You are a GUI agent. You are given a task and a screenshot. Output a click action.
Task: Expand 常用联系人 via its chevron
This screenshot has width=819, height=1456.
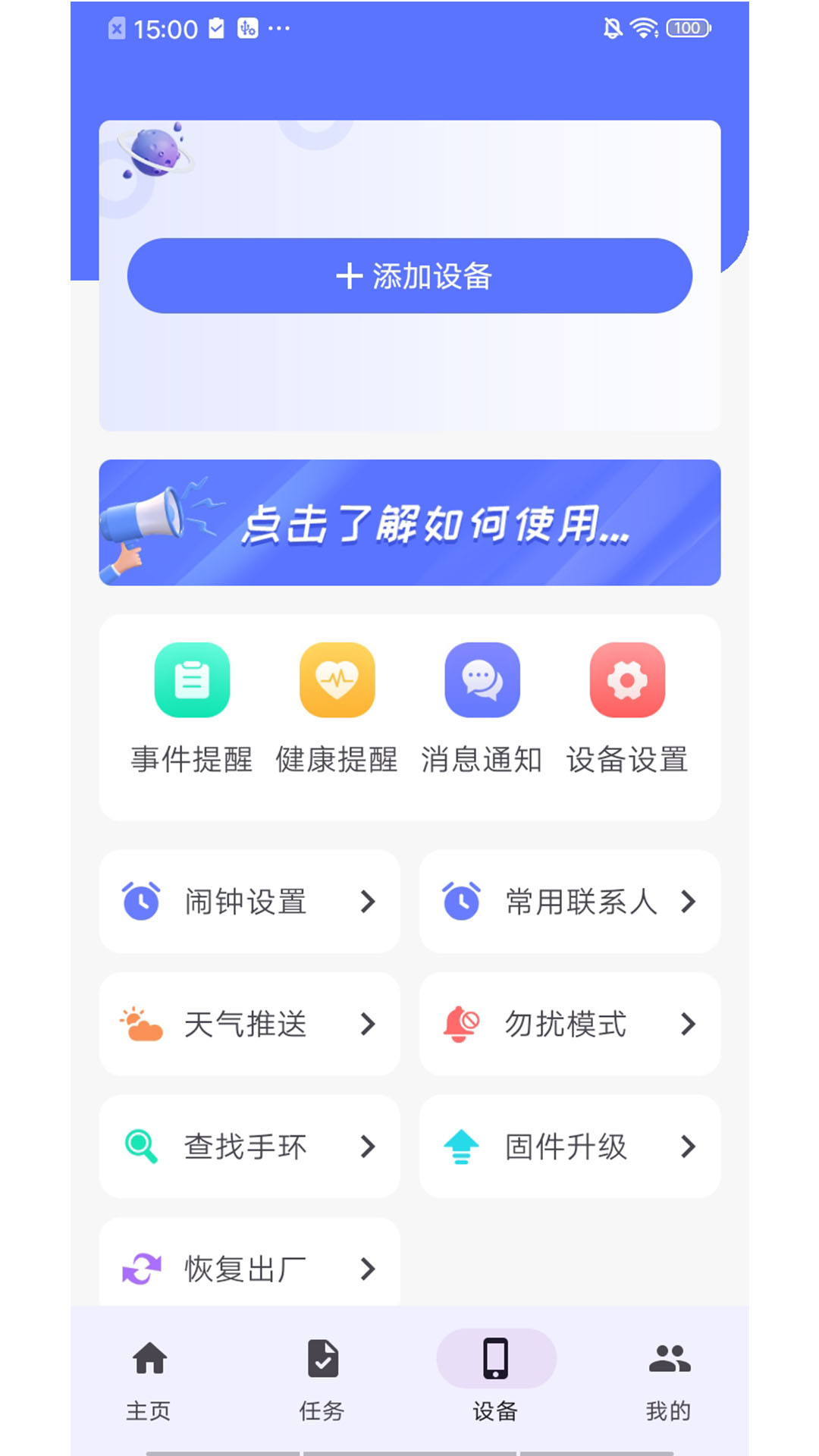(689, 902)
